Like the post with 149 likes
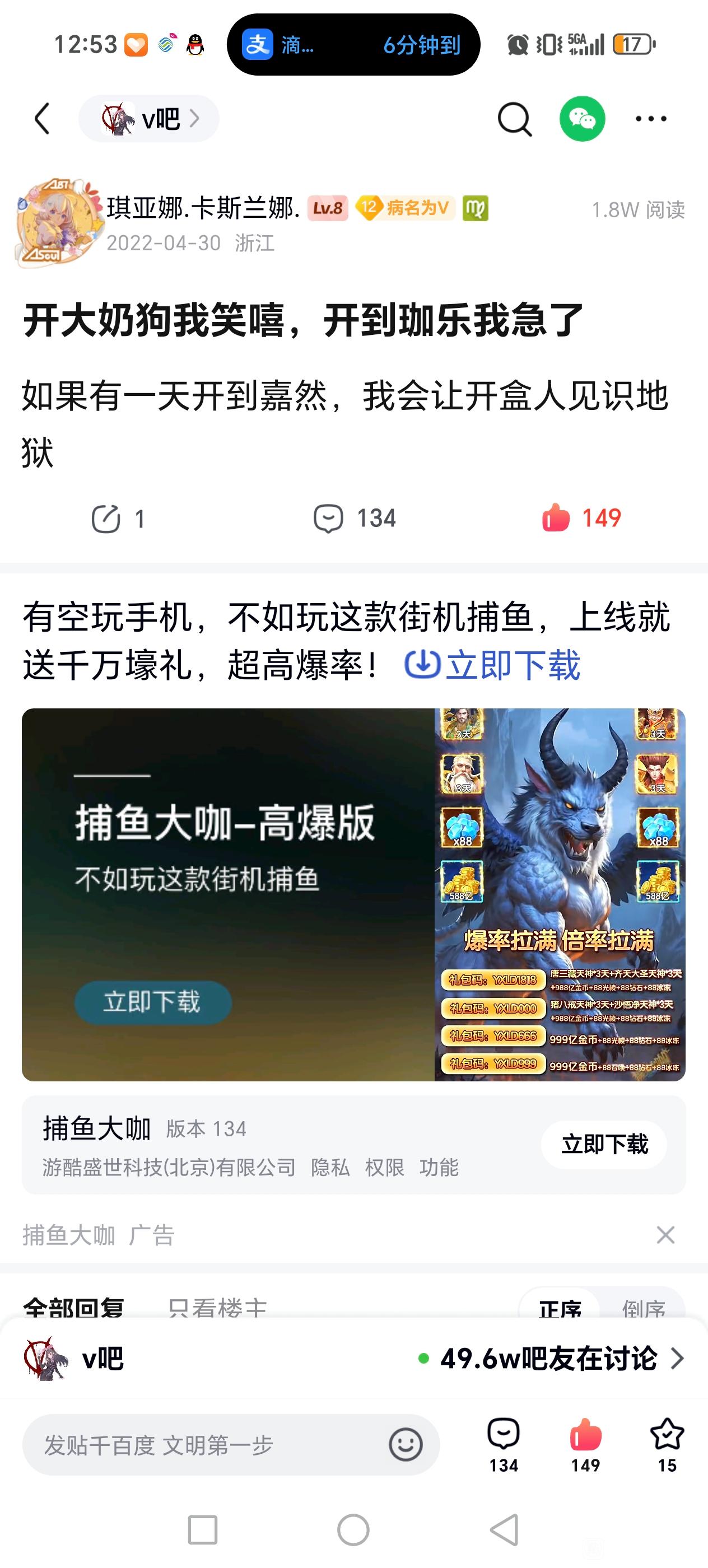This screenshot has height=1568, width=708. click(581, 518)
